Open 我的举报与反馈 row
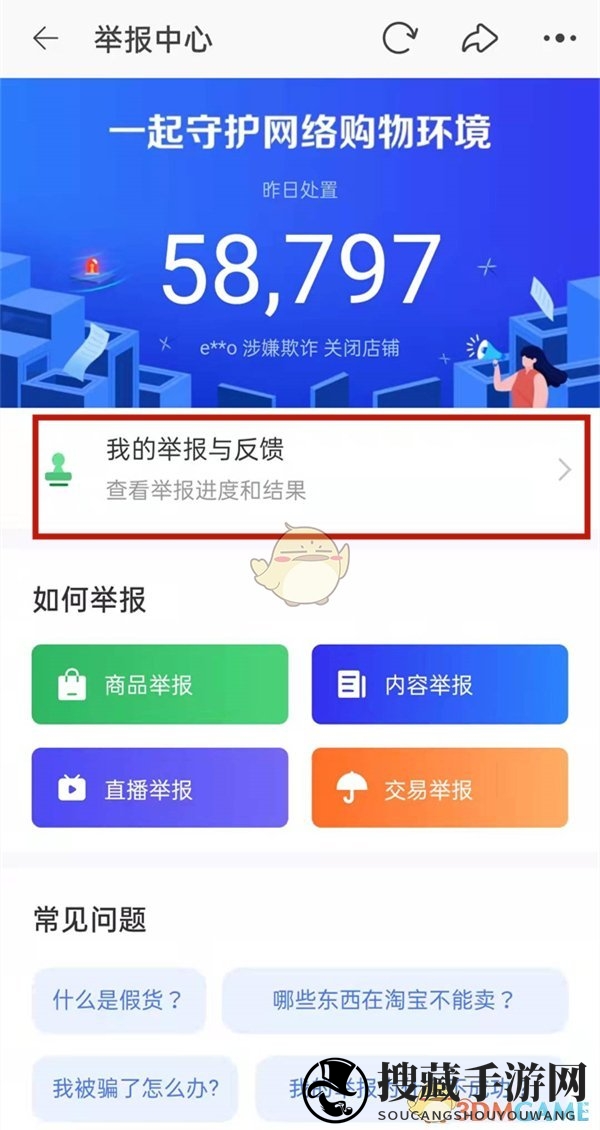 click(x=308, y=470)
